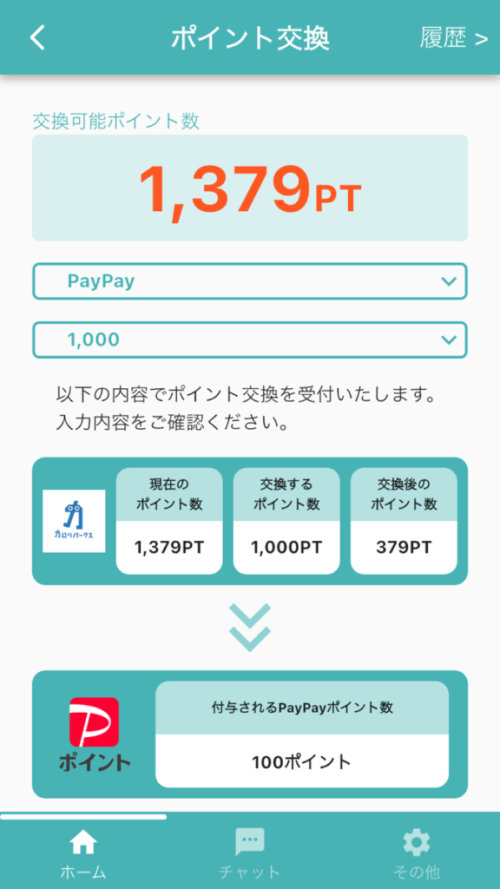Image resolution: width=500 pixels, height=889 pixels.
Task: Open the その他 settings tab
Action: point(416,853)
